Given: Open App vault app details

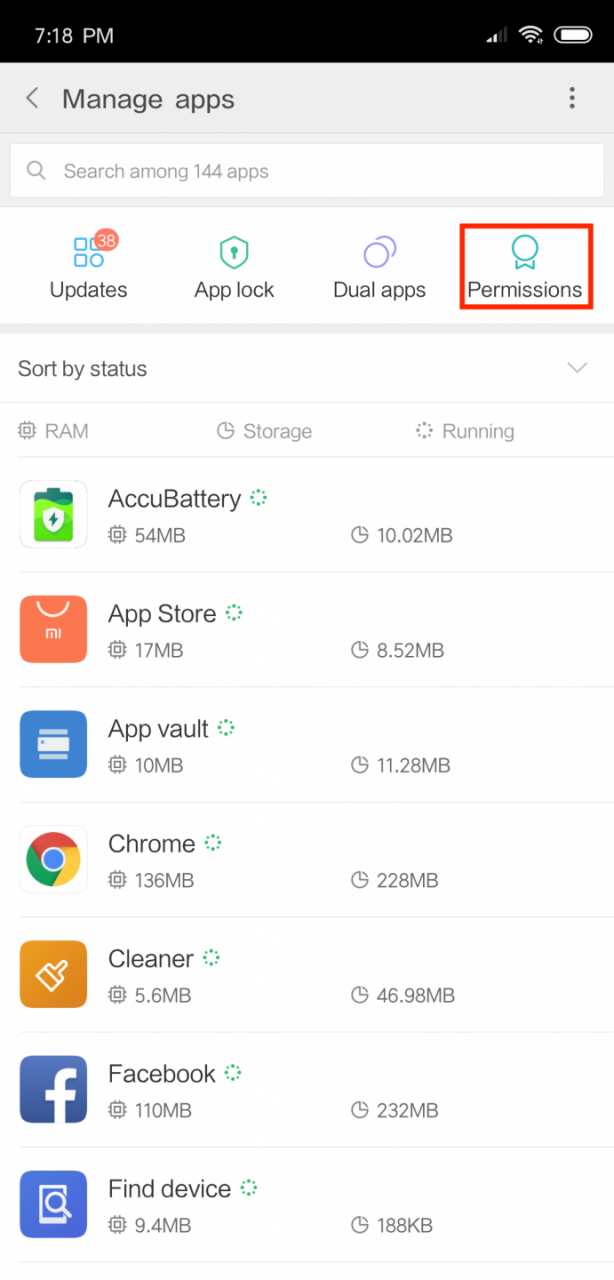Looking at the screenshot, I should point(307,745).
